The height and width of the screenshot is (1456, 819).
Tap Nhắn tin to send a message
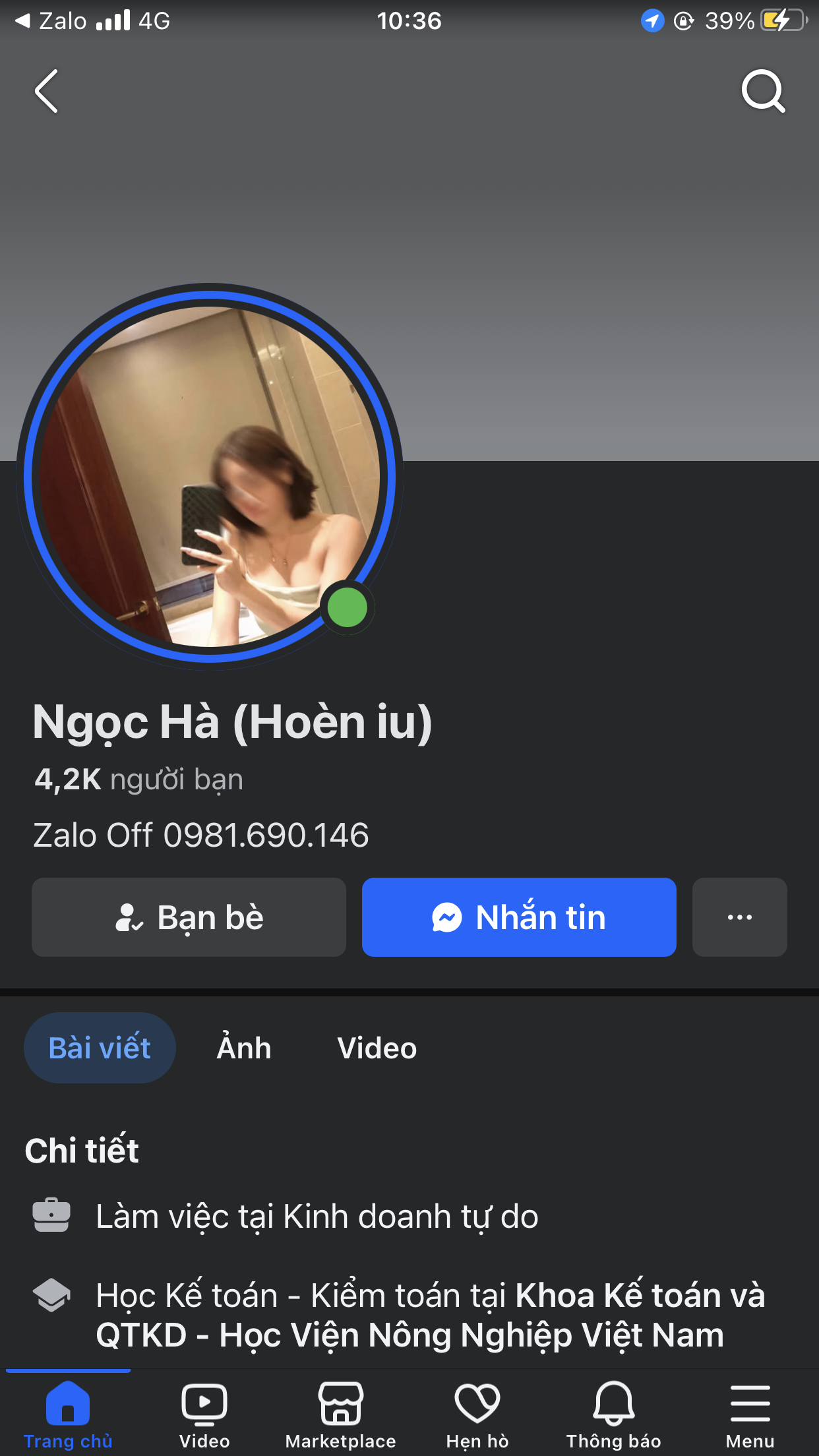click(x=519, y=917)
